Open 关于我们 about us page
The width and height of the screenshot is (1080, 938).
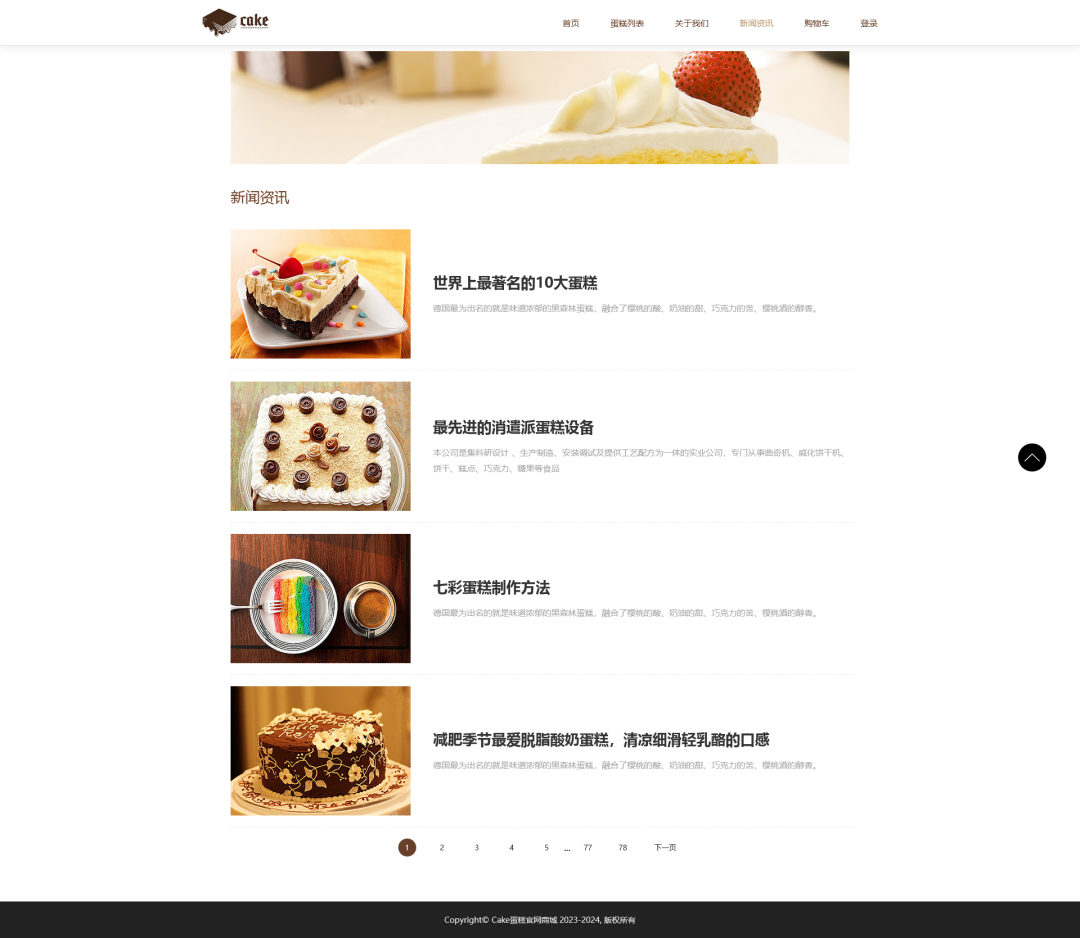click(x=691, y=23)
